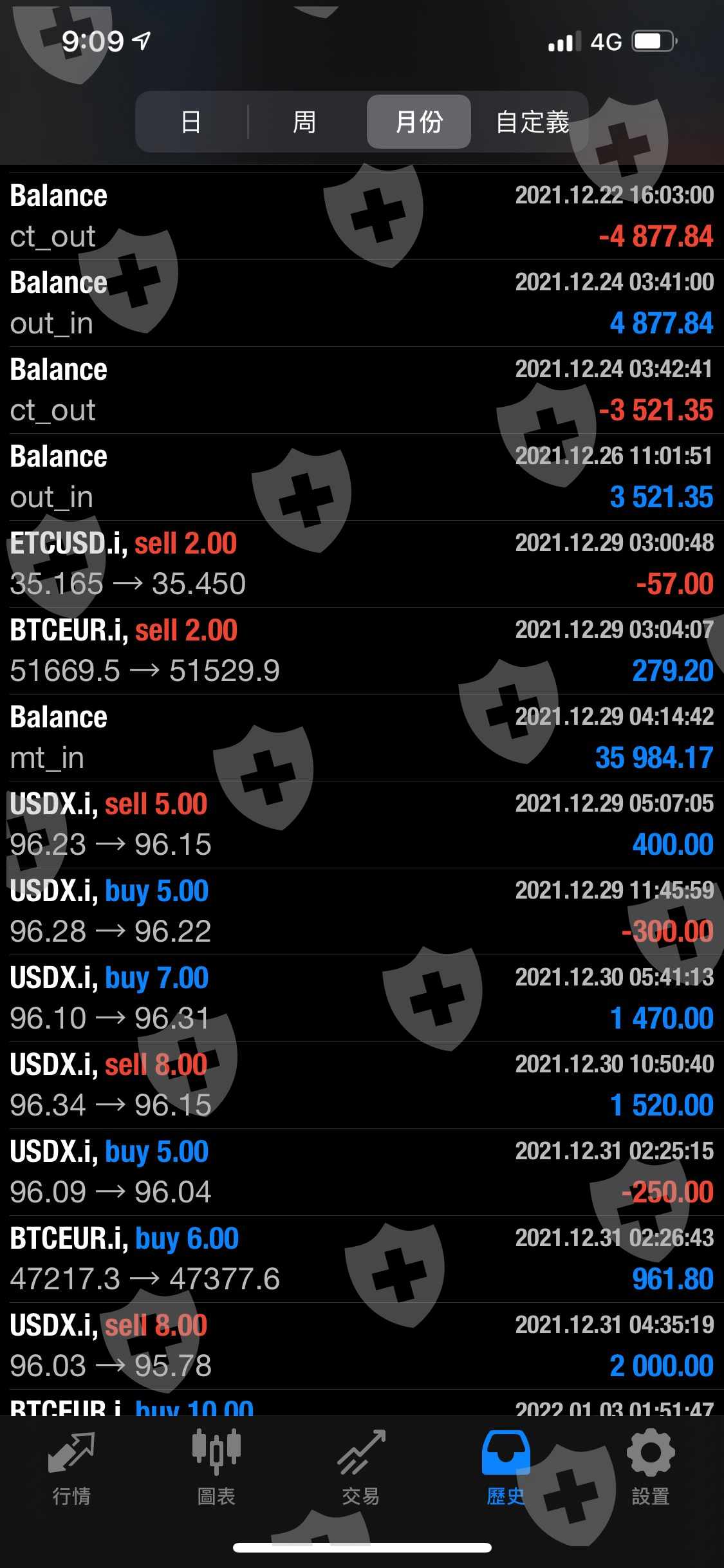Viewport: 724px width, 1568px height.
Task: Switch to the 交易 trade tab
Action: (361, 1469)
